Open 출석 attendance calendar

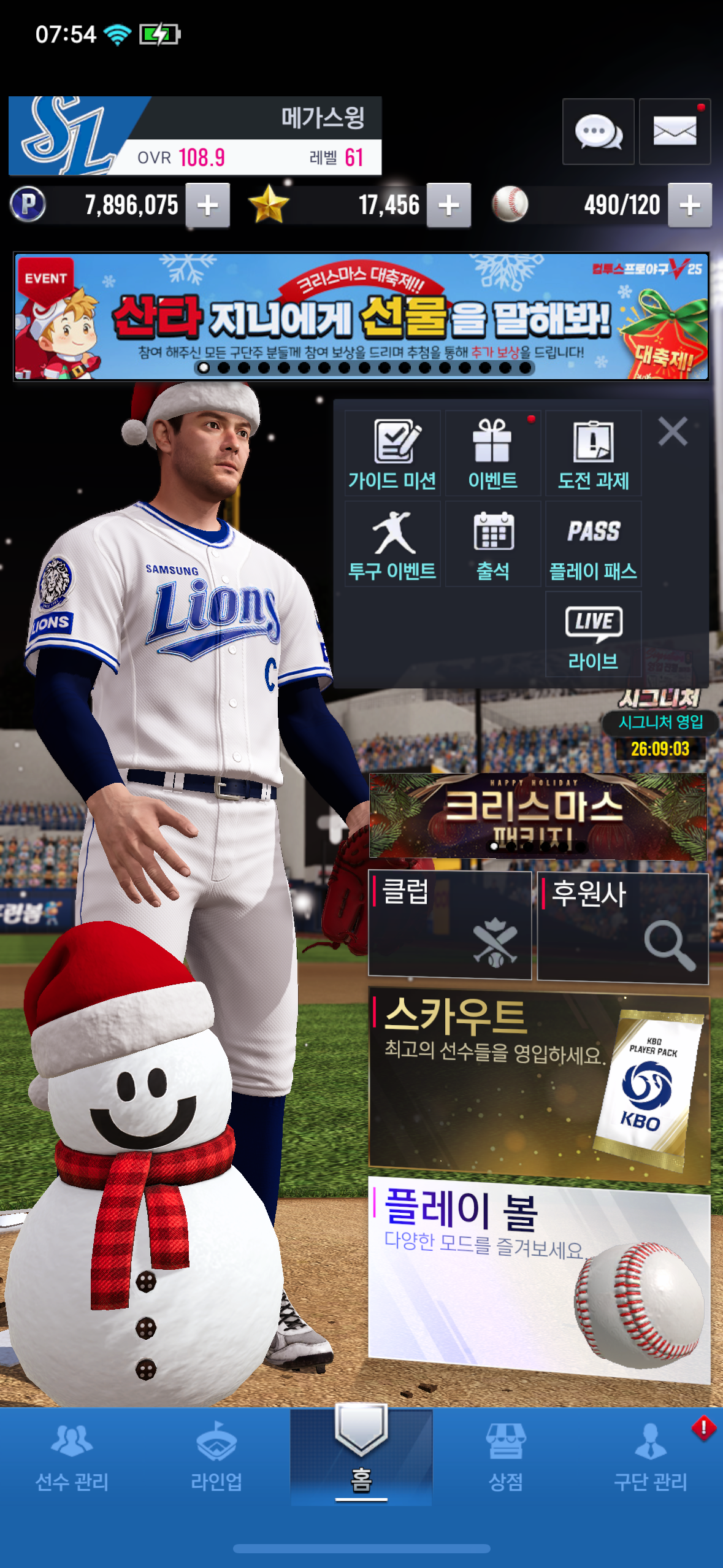[x=492, y=544]
